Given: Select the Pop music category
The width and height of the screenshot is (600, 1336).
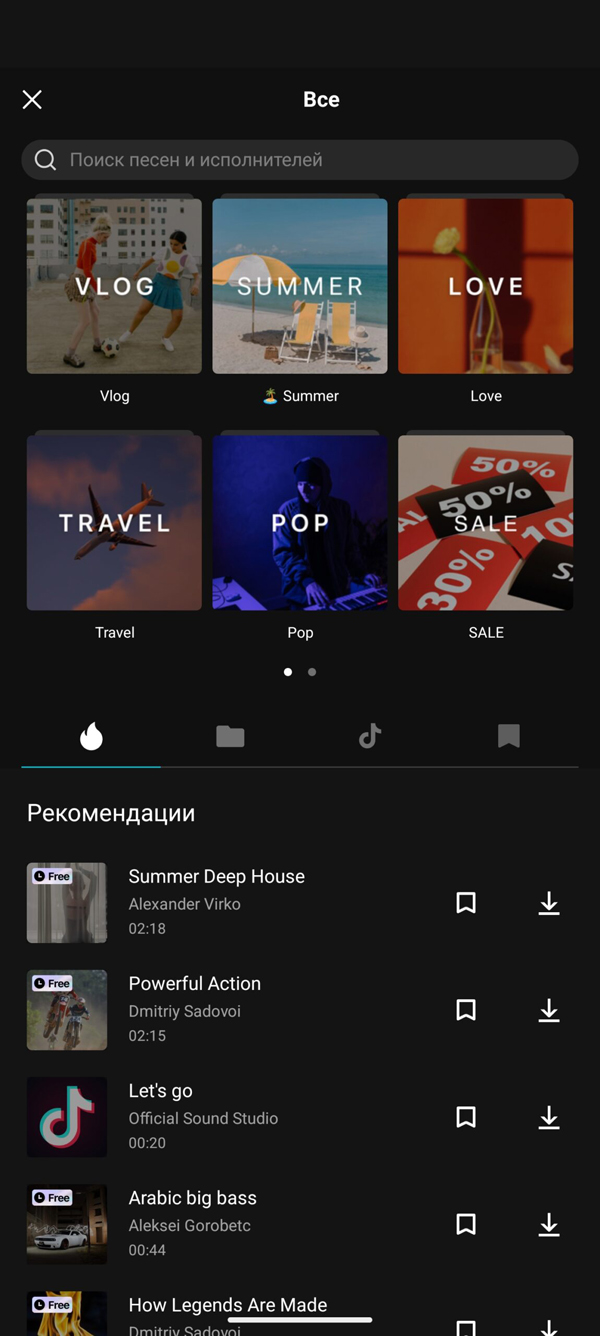Looking at the screenshot, I should (300, 522).
